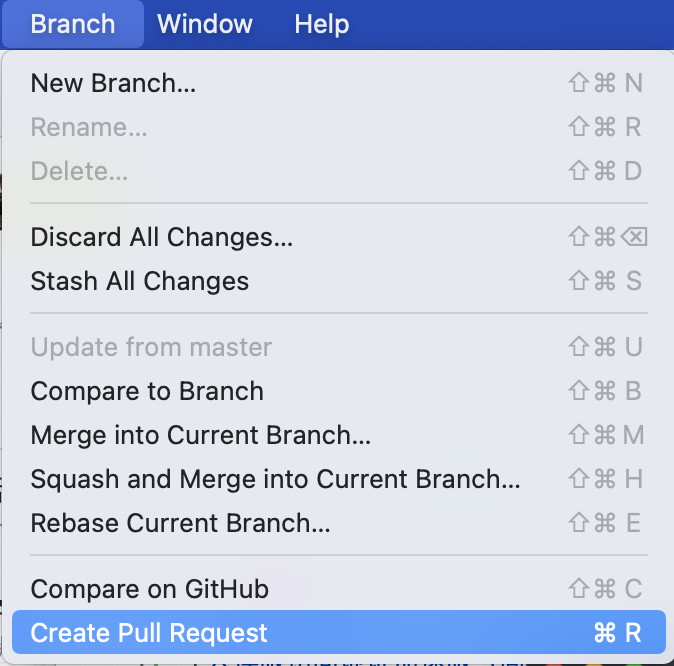Viewport: 674px width, 666px height.
Task: Select New Branch…
Action: (339, 83)
